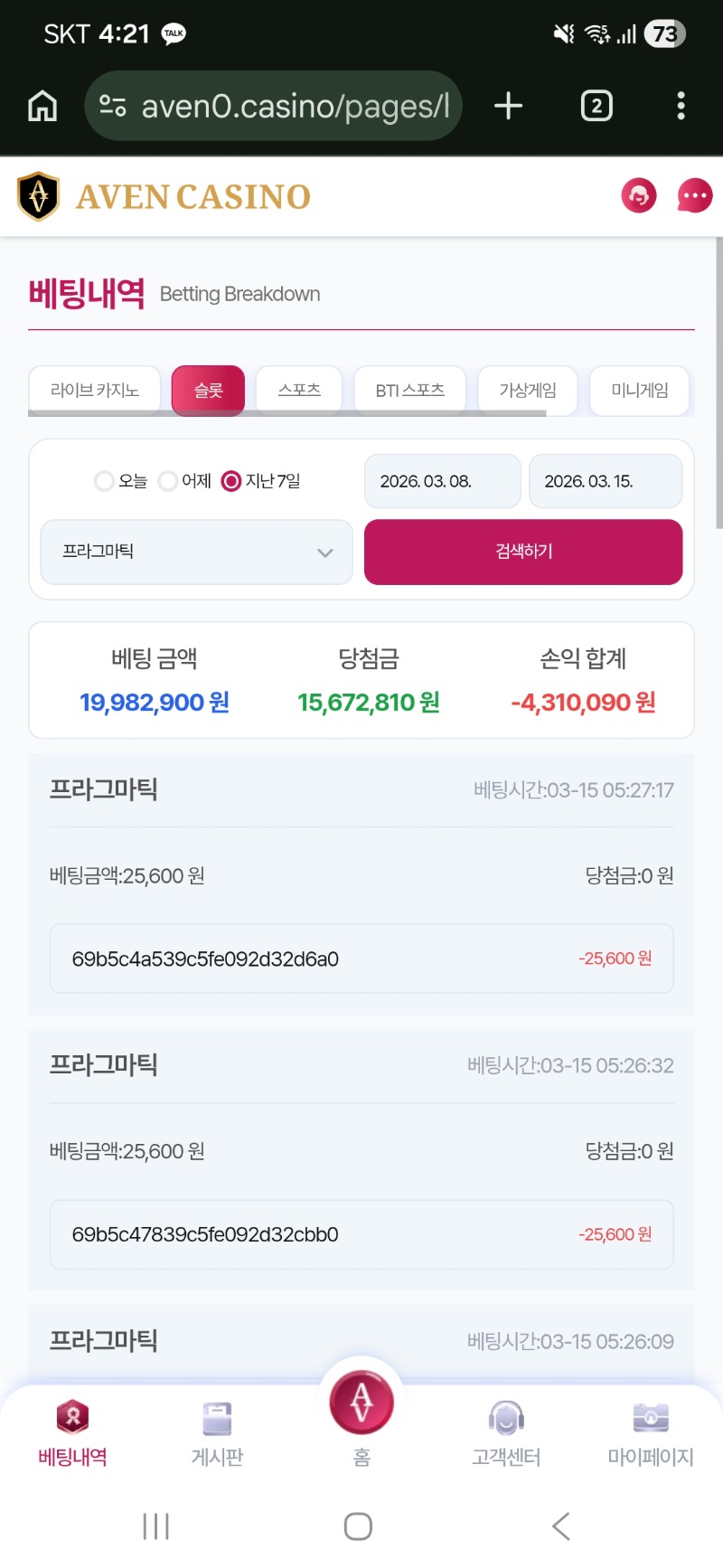Open the browser tab switcher
The width and height of the screenshot is (723, 1568).
pos(596,106)
